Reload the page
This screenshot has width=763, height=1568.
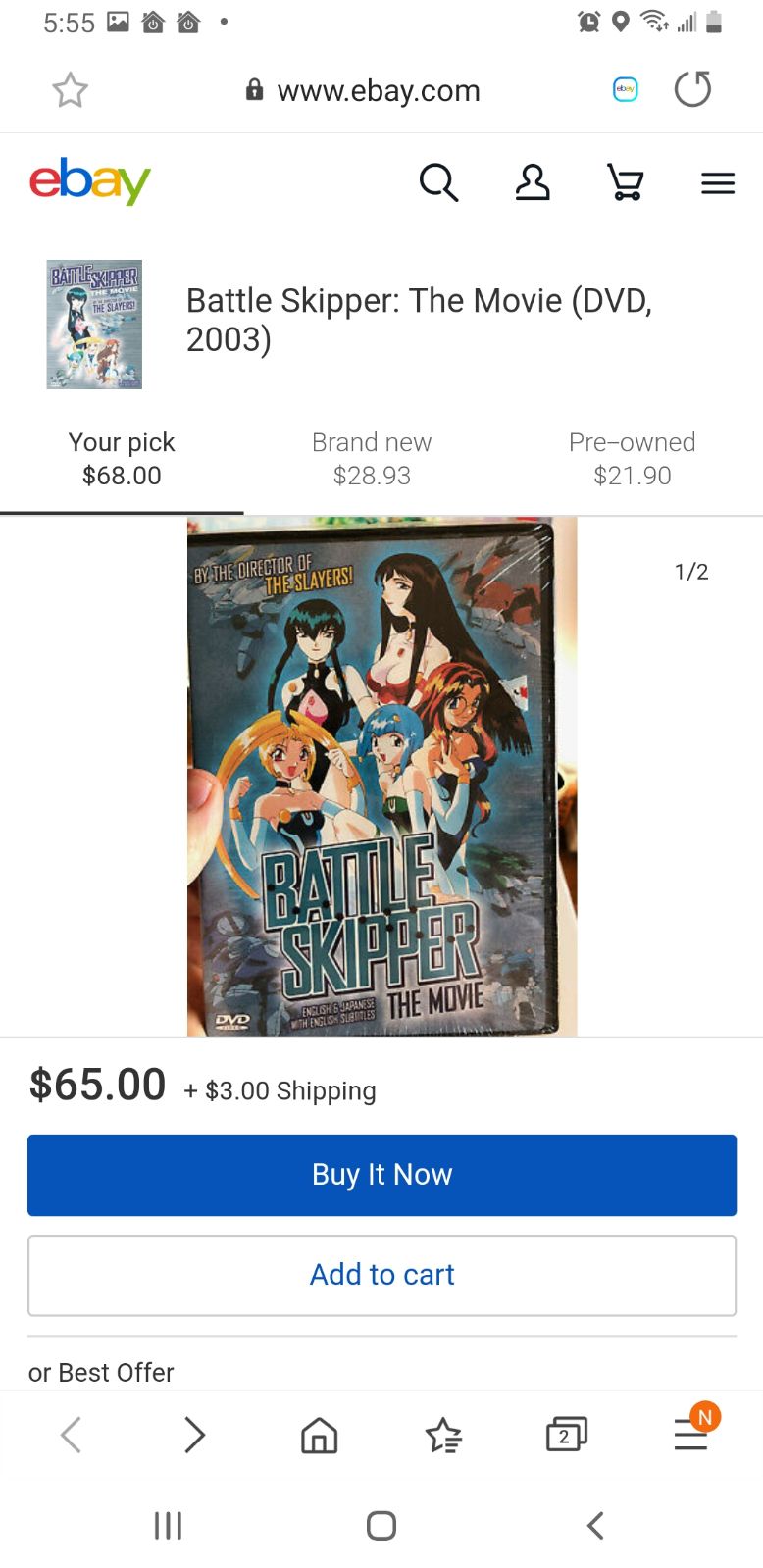(692, 89)
